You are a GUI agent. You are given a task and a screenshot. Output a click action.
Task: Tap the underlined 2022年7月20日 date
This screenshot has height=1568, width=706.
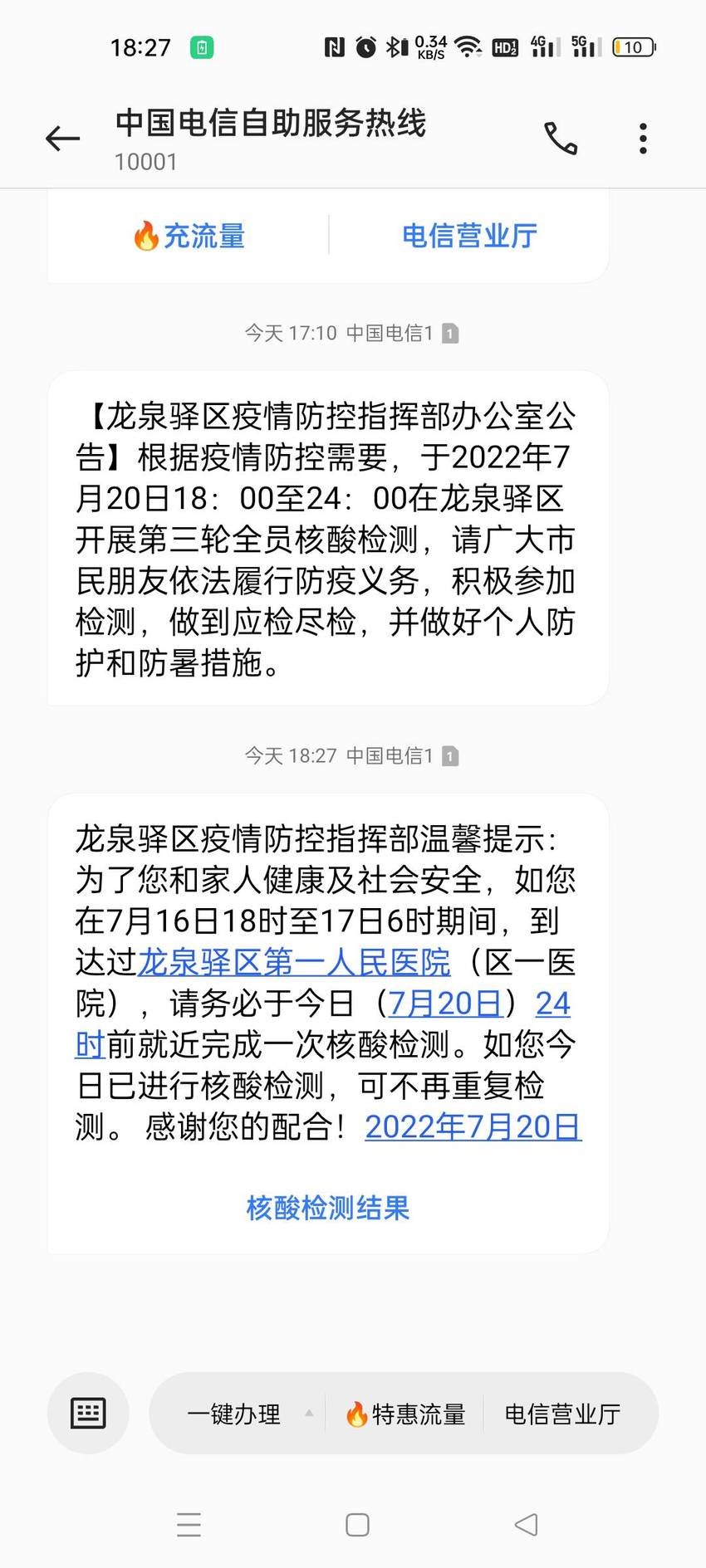click(x=473, y=1126)
